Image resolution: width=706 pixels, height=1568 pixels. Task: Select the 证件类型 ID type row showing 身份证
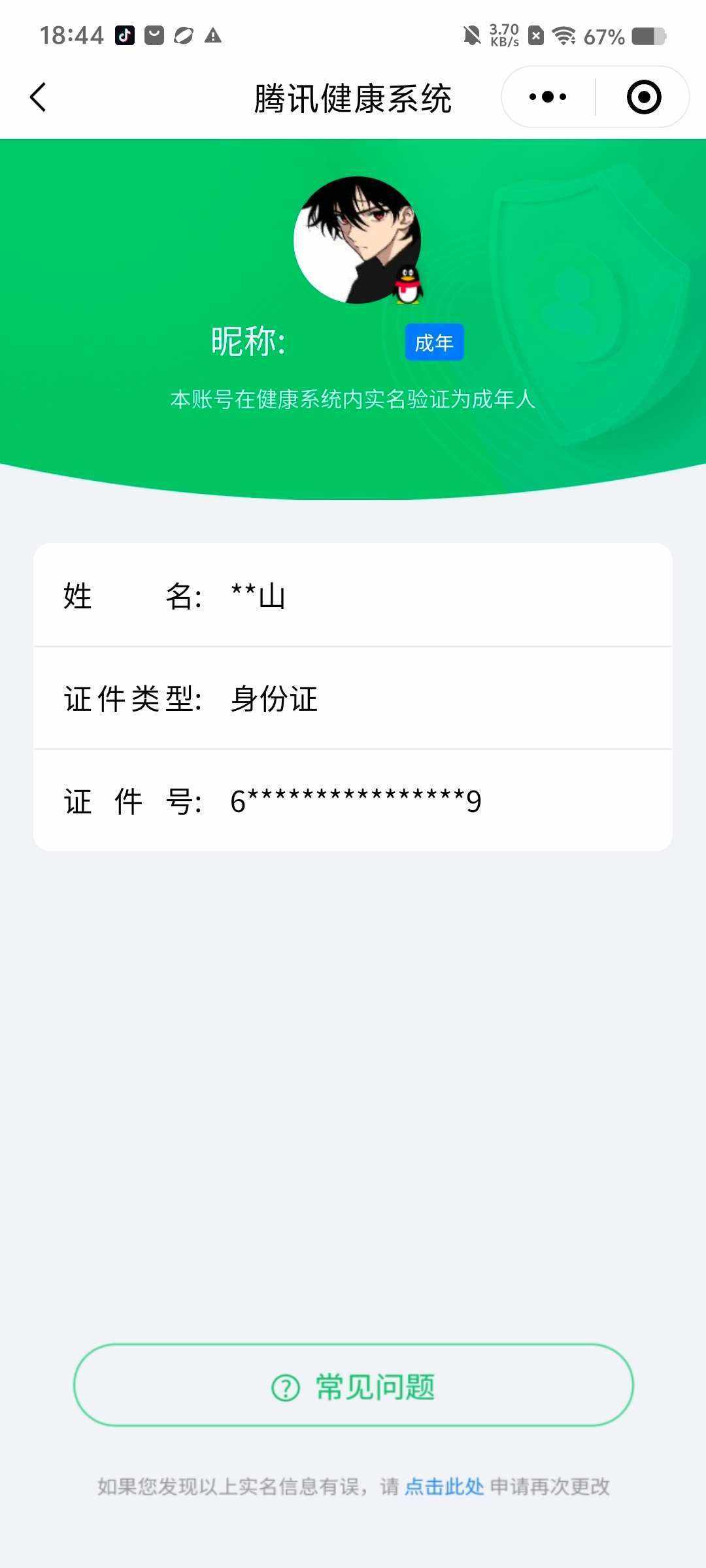tap(353, 699)
